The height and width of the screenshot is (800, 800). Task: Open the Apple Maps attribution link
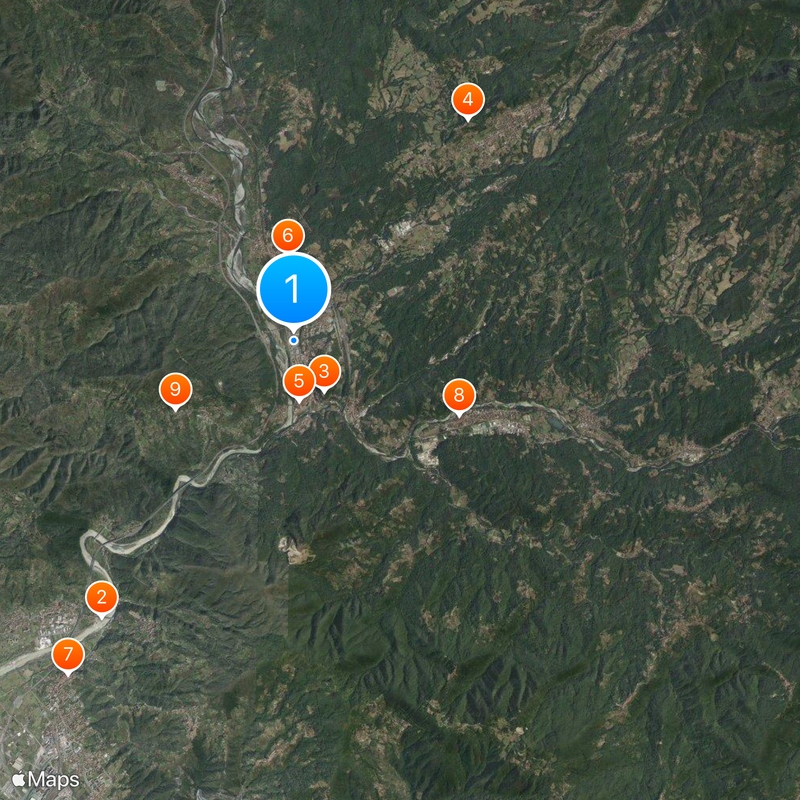click(x=46, y=778)
